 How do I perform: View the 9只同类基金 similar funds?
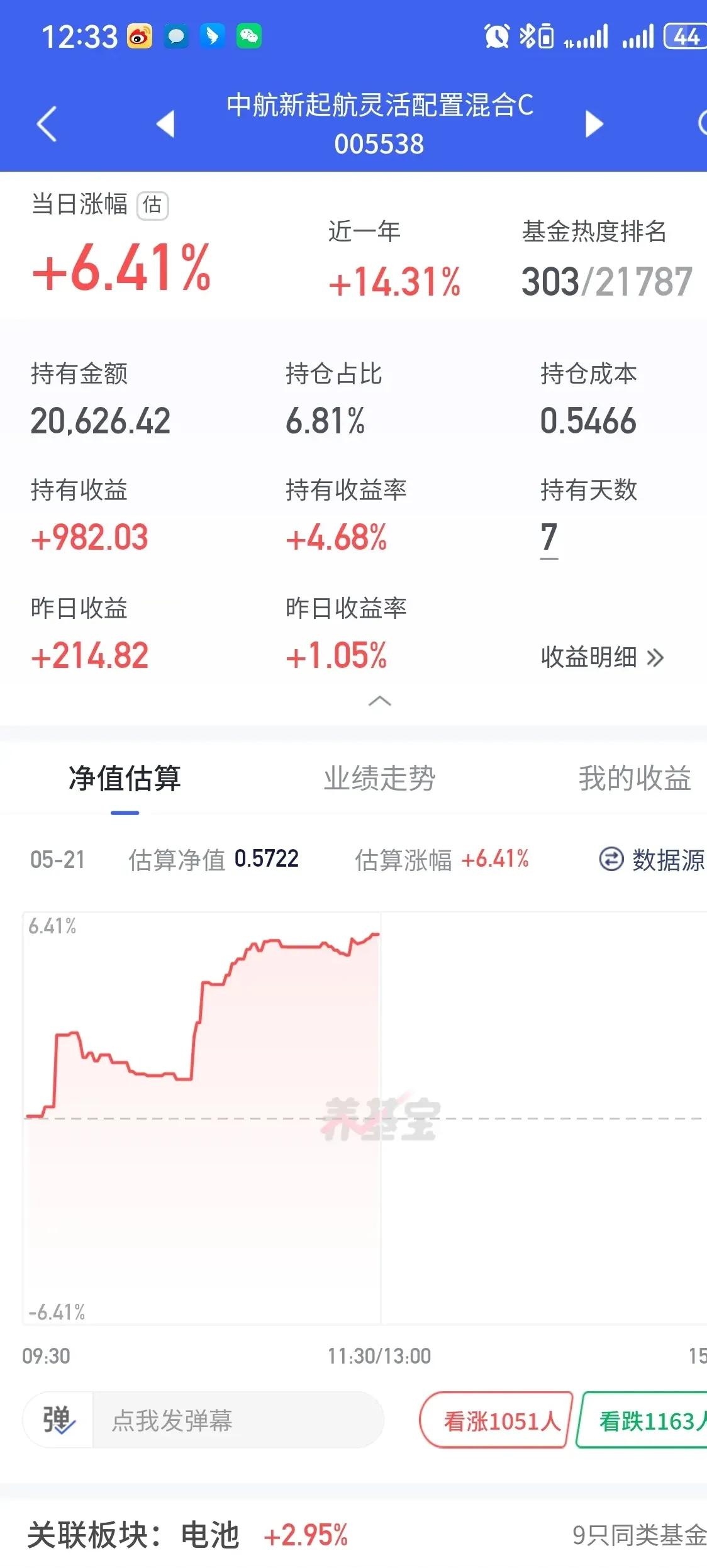(x=638, y=1535)
